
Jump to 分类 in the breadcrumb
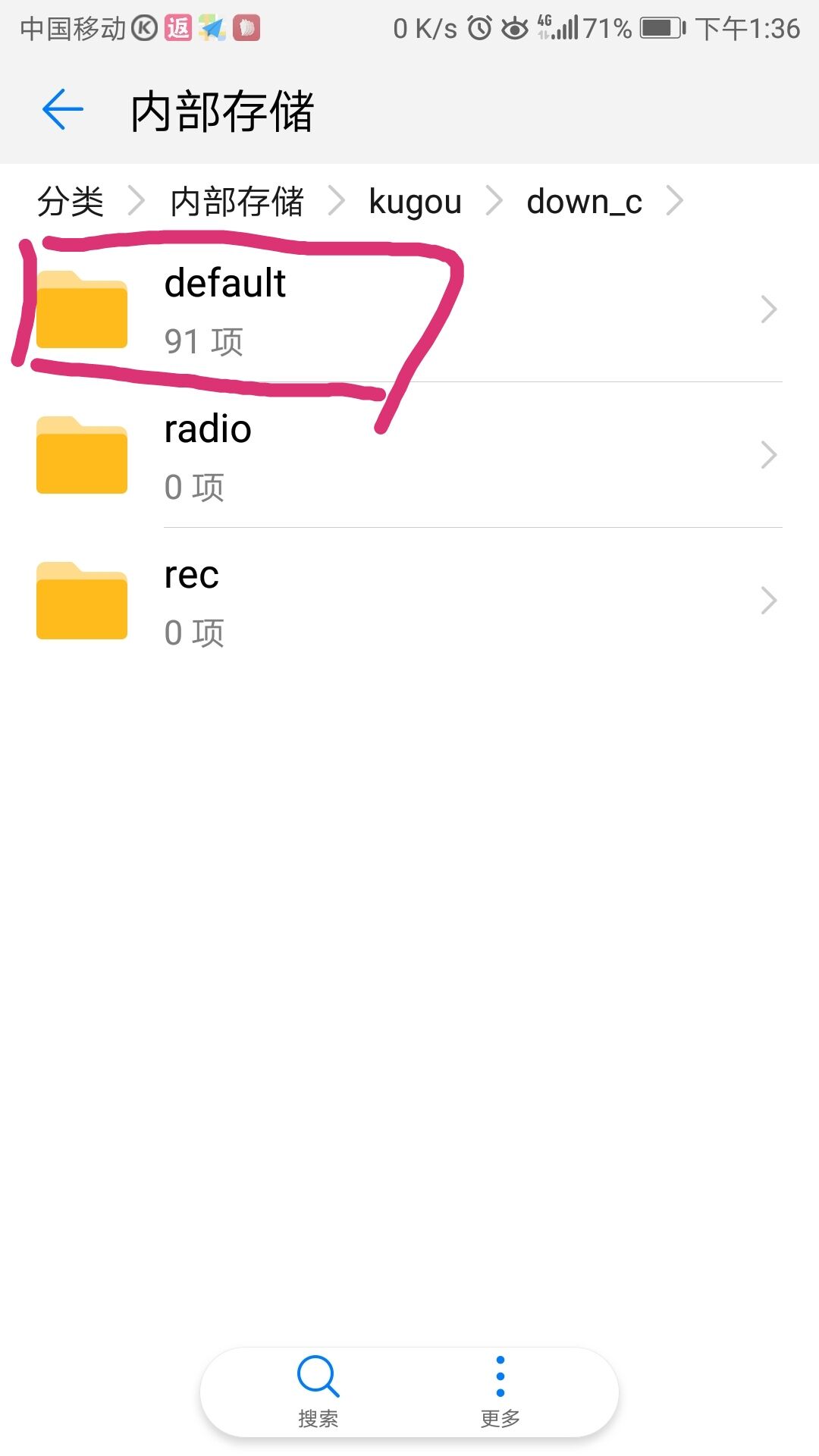click(71, 202)
